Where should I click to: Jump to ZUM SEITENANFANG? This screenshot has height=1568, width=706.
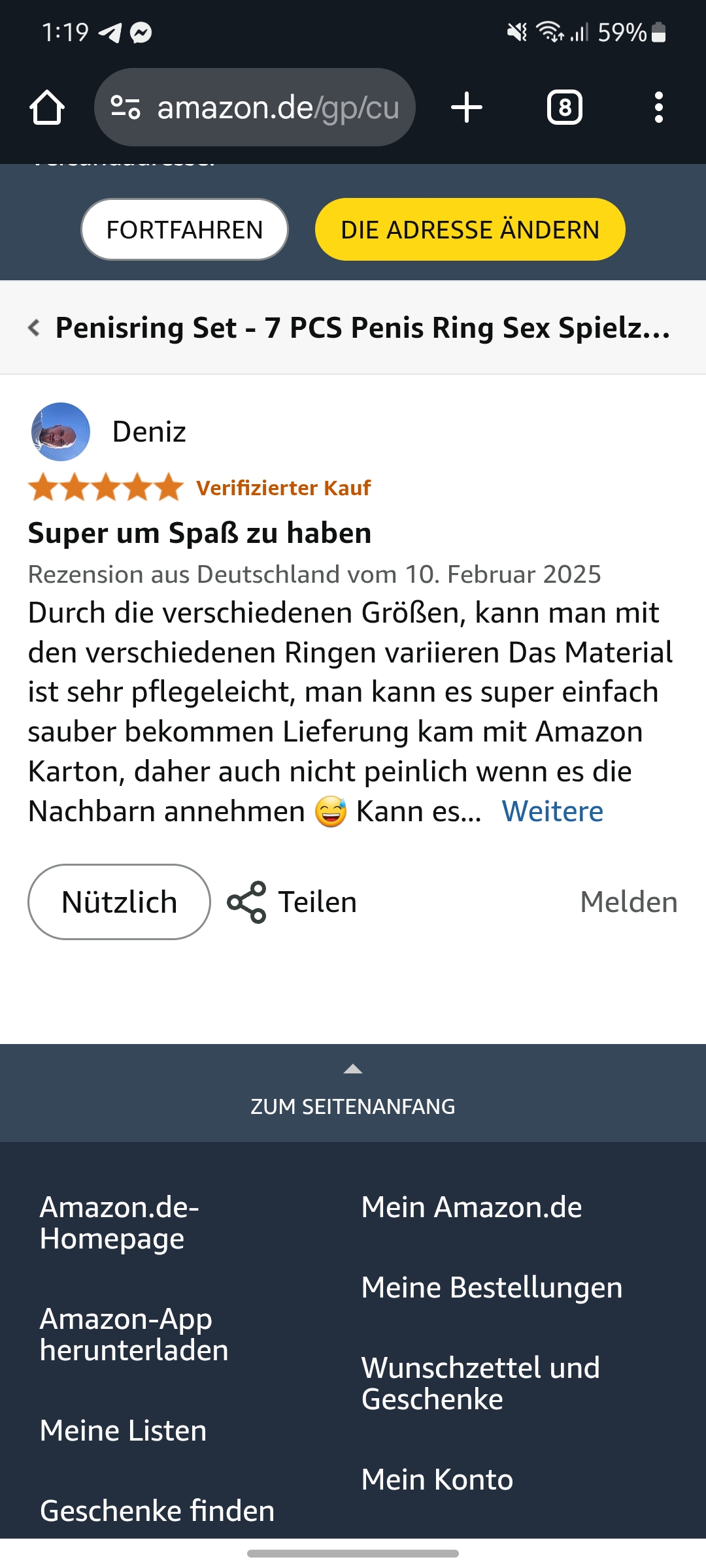tap(353, 1094)
